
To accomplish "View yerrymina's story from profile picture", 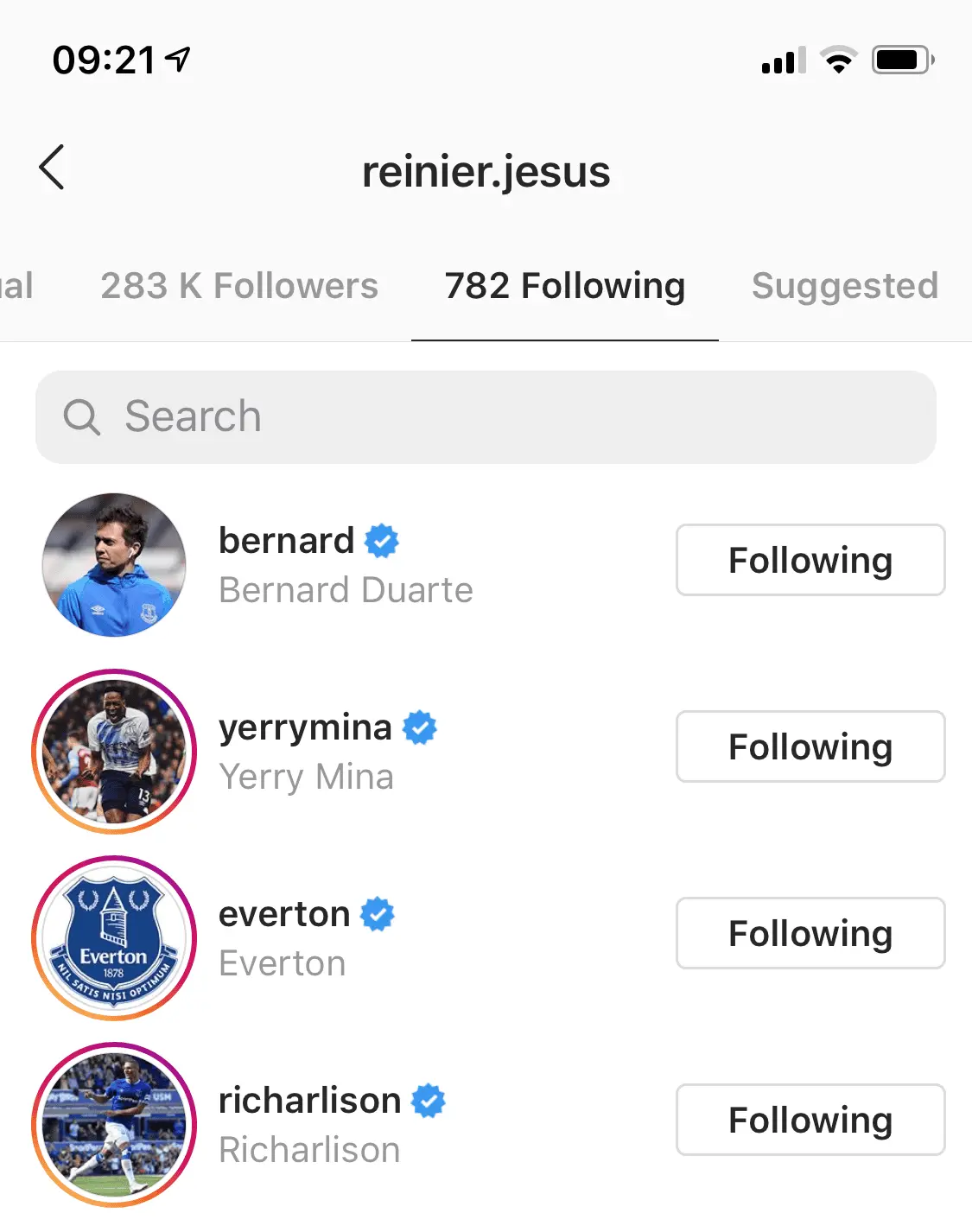I will 114,752.
